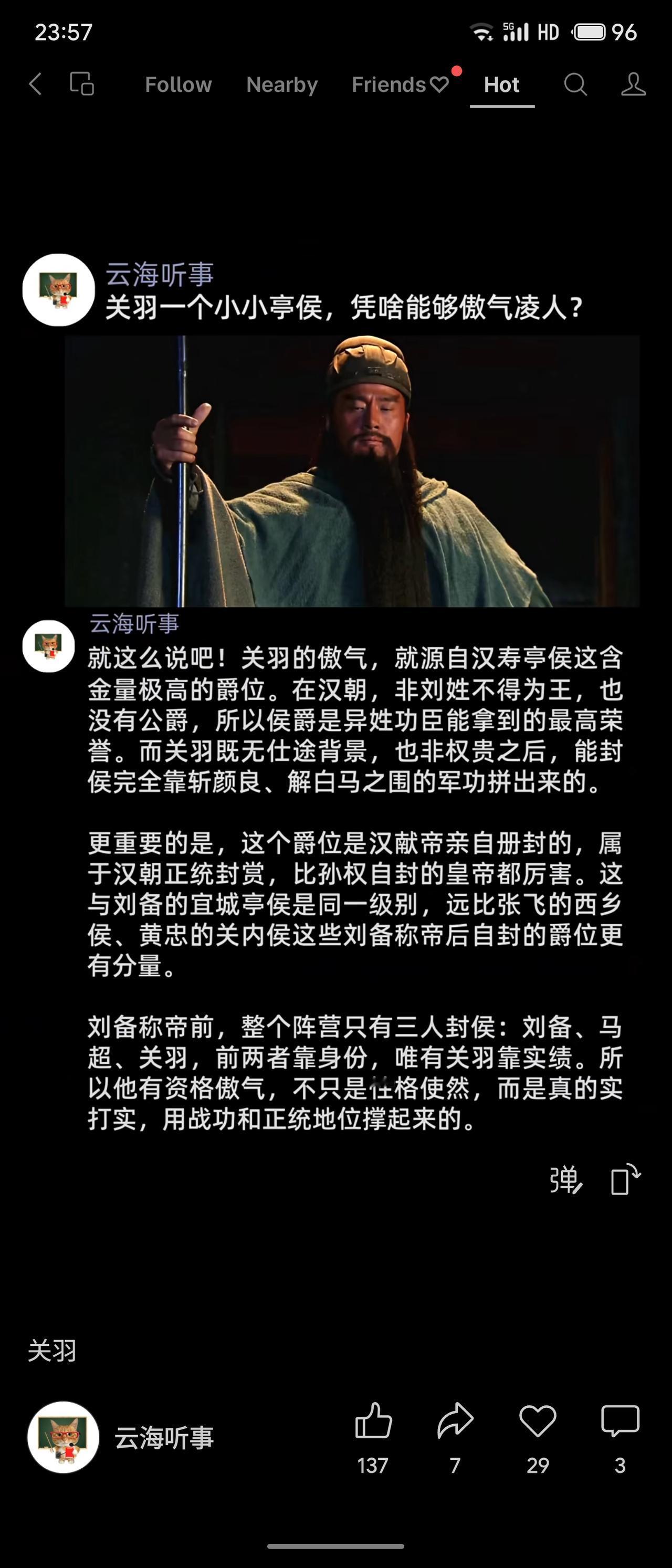This screenshot has height=1568, width=672.
Task: Go back using the back arrow
Action: (x=35, y=85)
